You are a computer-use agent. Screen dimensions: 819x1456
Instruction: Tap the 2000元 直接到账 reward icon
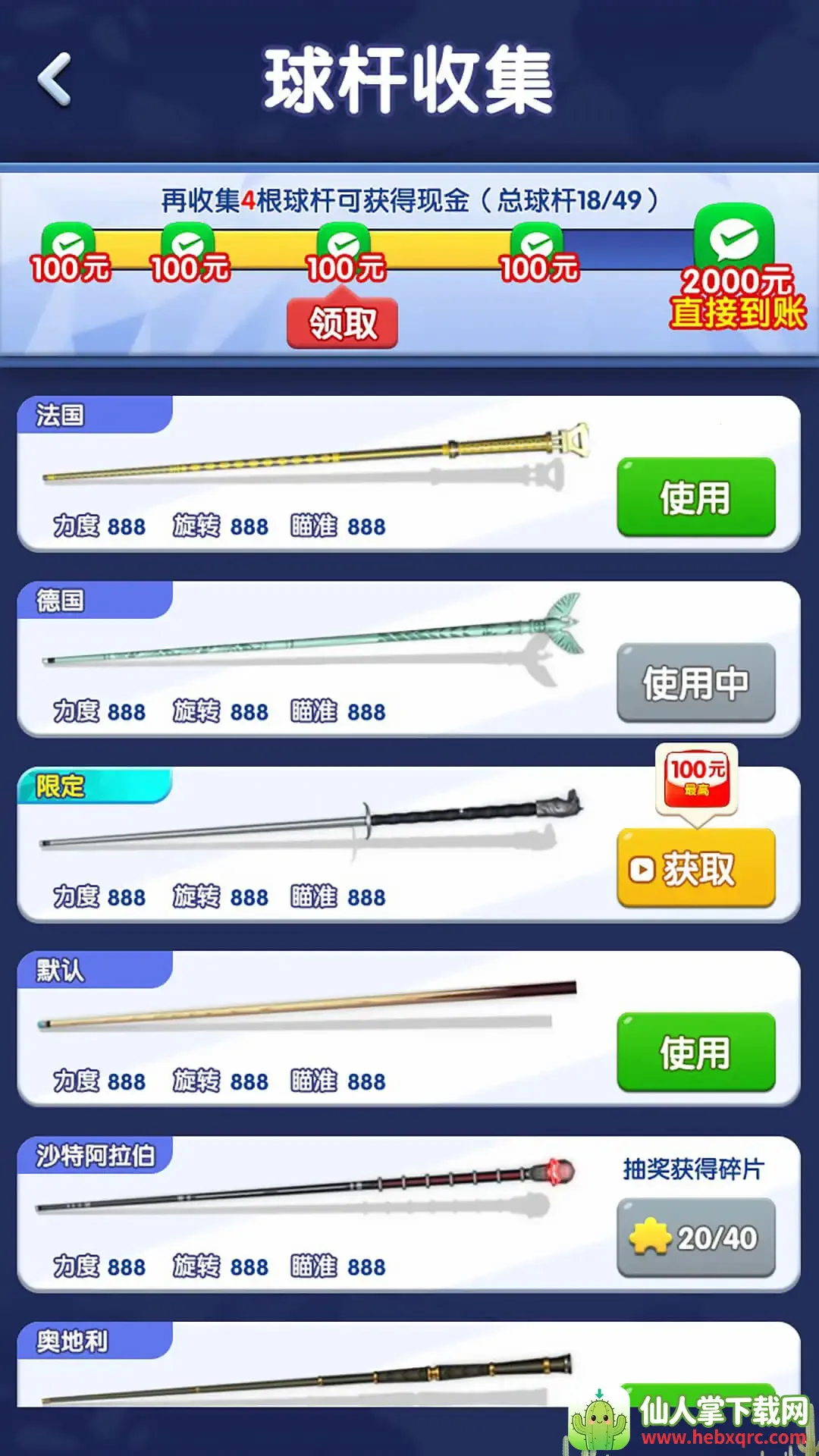click(x=734, y=265)
